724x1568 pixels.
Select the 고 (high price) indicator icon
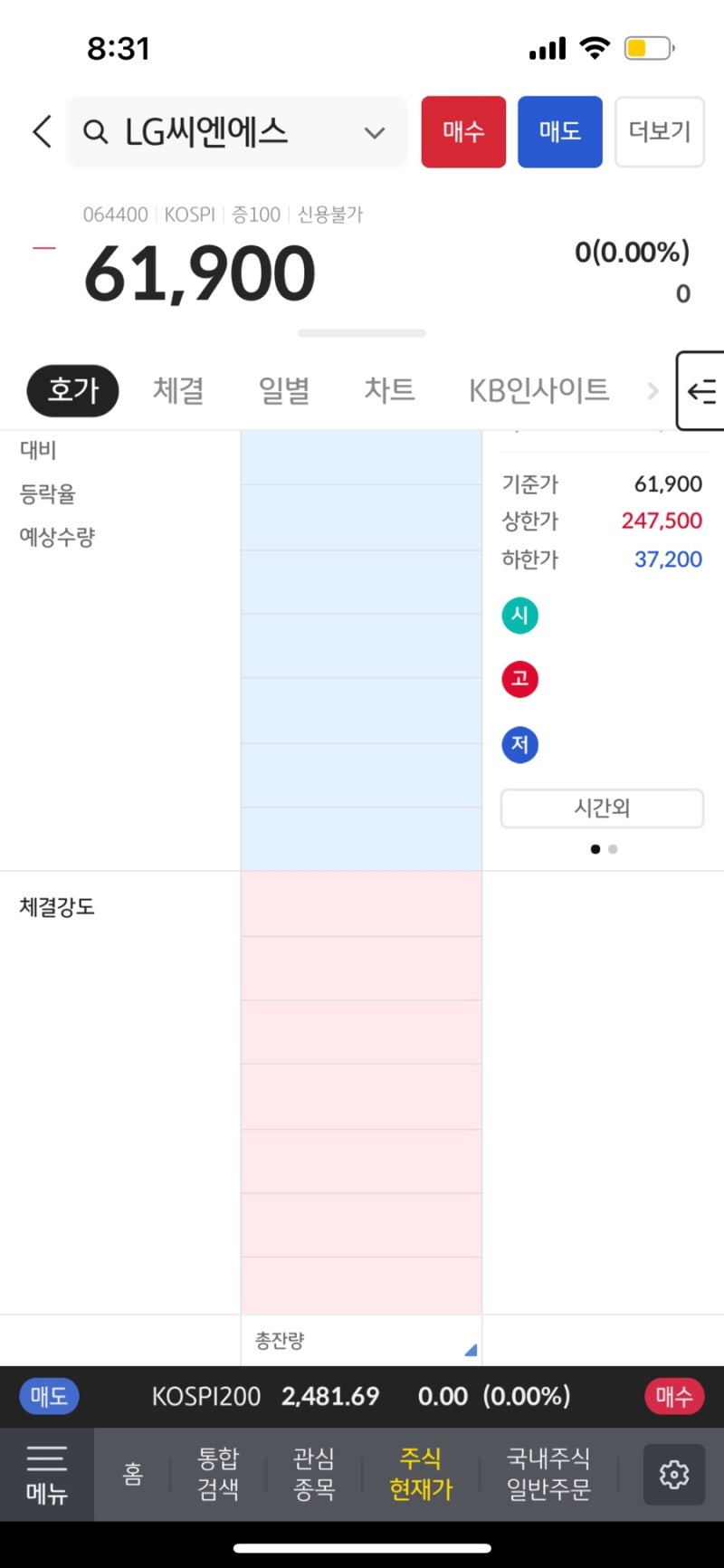tap(519, 679)
